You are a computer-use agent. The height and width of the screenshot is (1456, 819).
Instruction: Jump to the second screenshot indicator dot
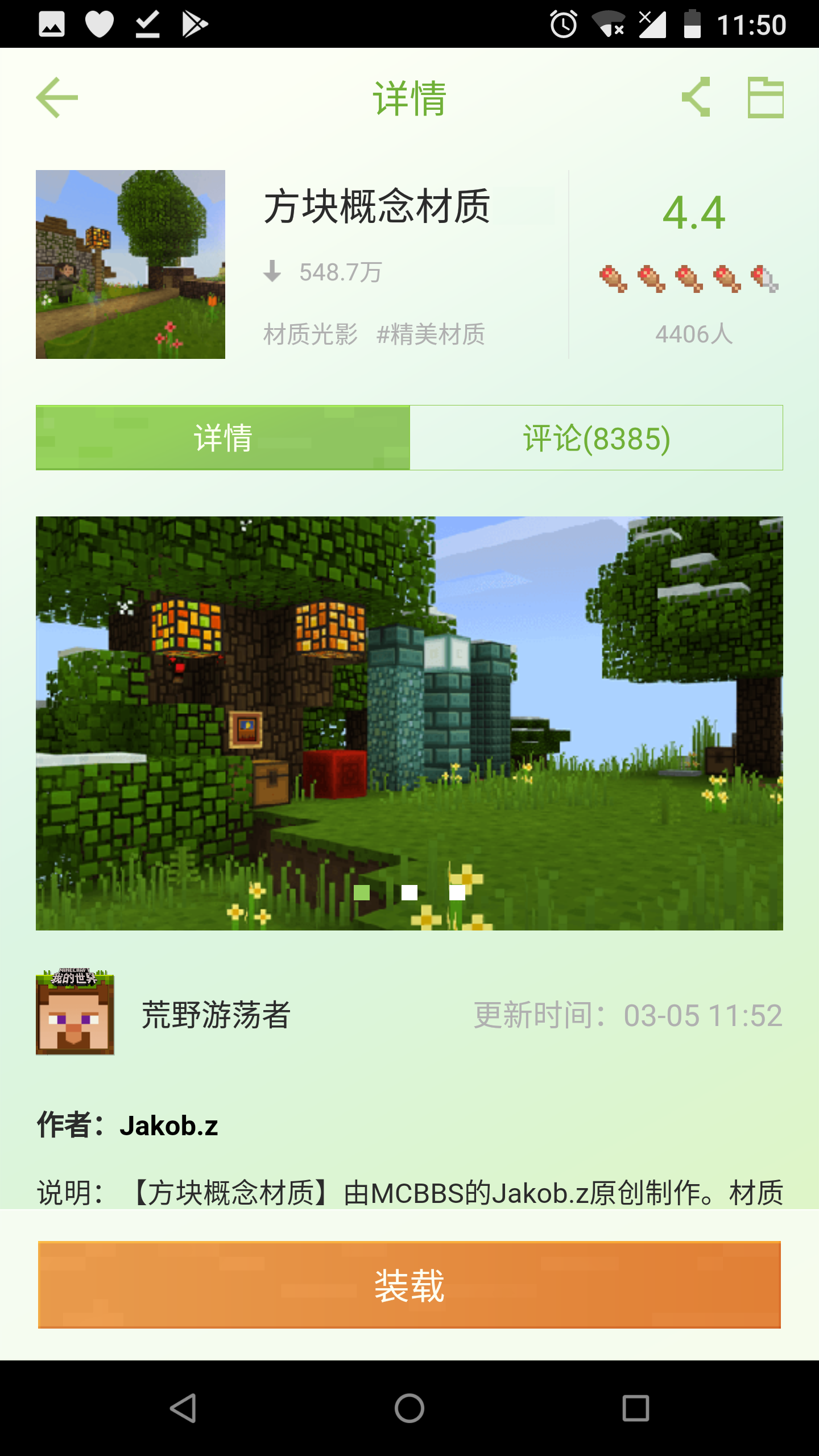click(409, 893)
